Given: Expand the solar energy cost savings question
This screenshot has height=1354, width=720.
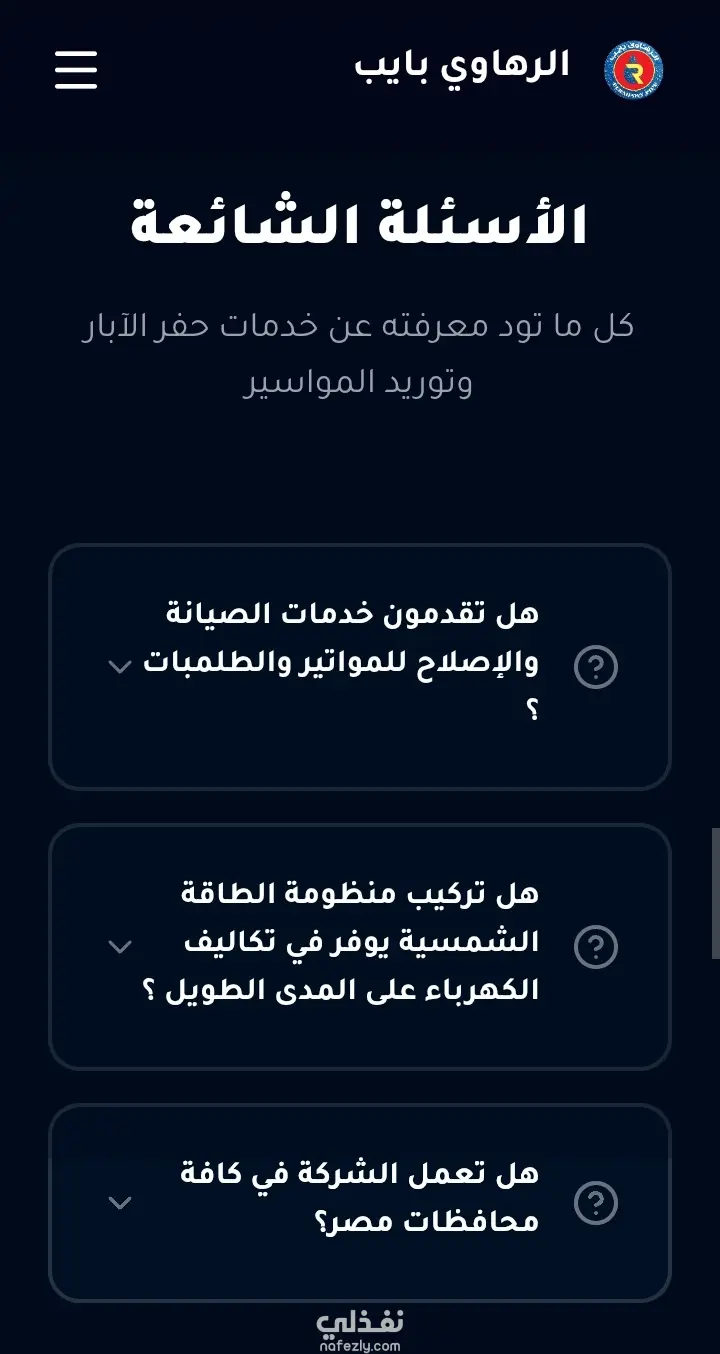Looking at the screenshot, I should point(360,946).
